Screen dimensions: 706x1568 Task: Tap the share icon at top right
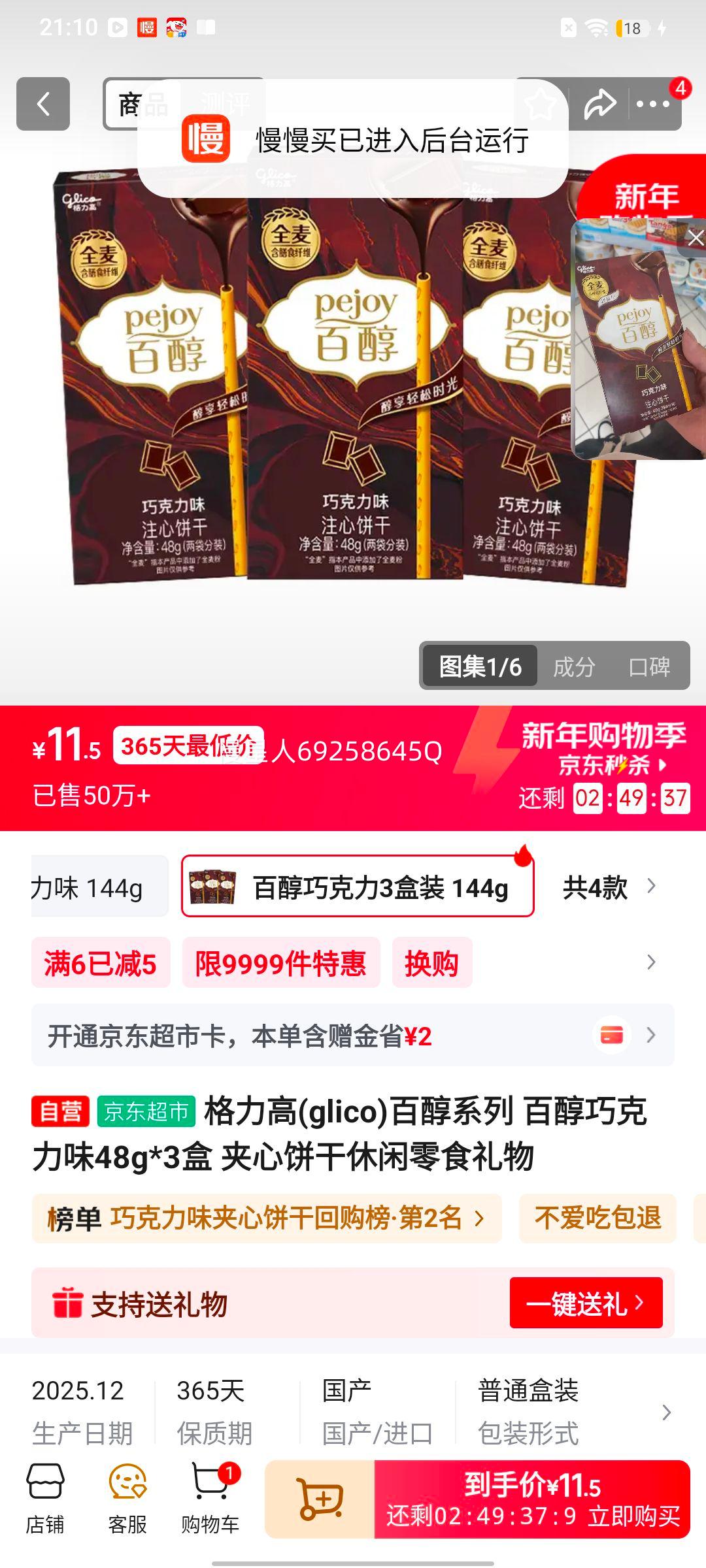tap(599, 105)
